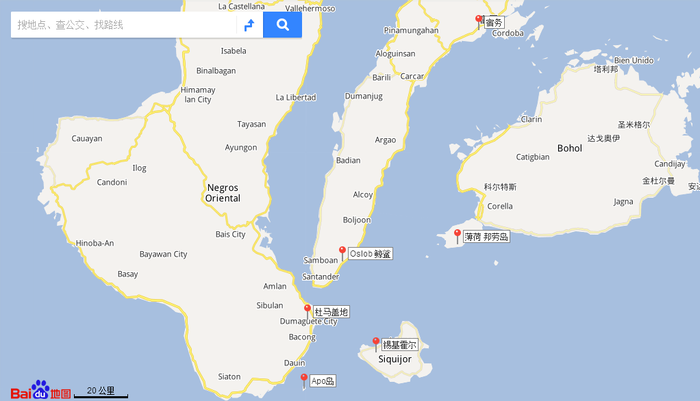
Task: Select the 宿务 map marker
Action: pyautogui.click(x=480, y=20)
